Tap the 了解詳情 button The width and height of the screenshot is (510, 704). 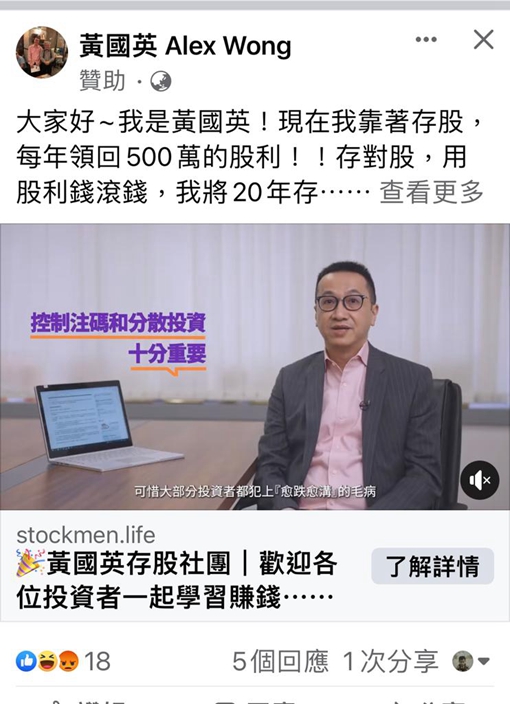tap(433, 566)
